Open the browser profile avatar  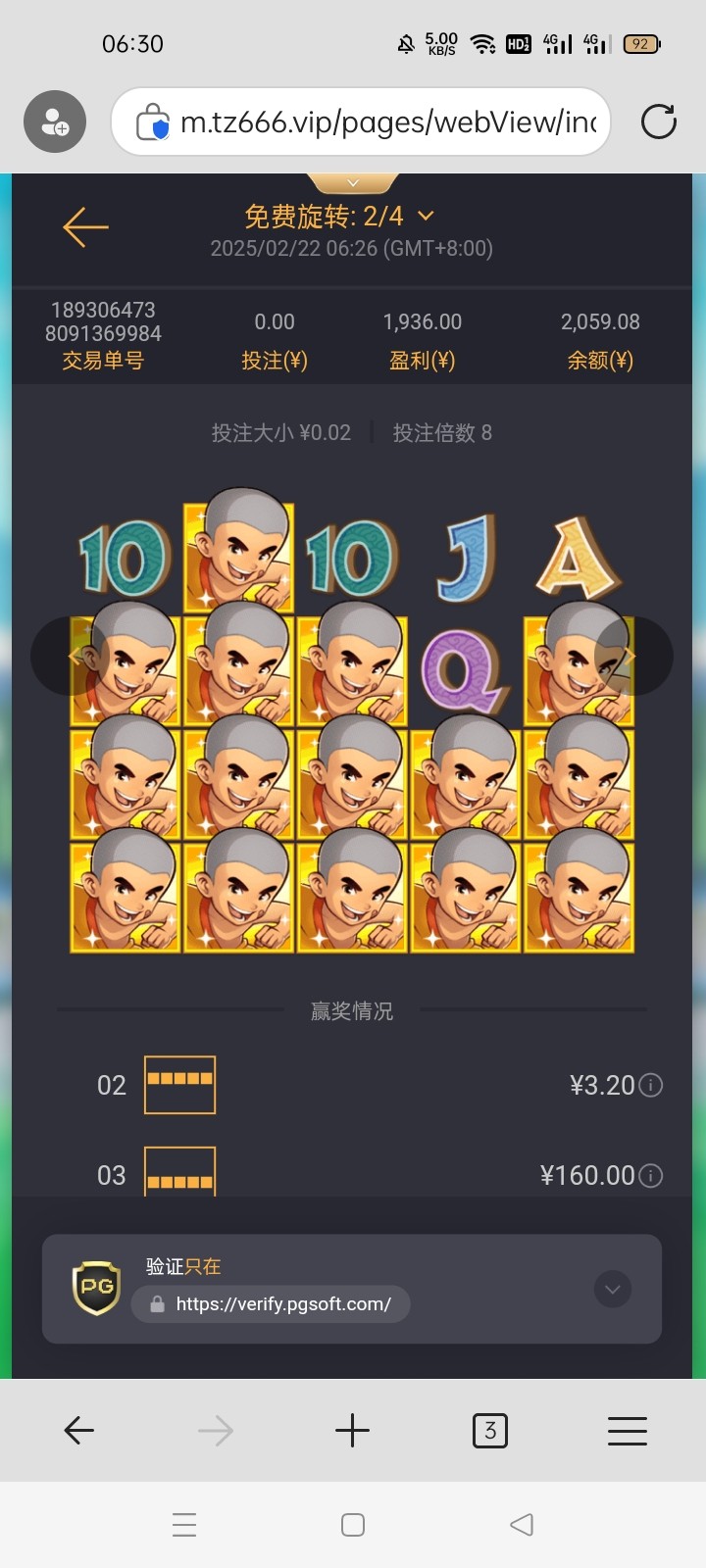point(55,122)
